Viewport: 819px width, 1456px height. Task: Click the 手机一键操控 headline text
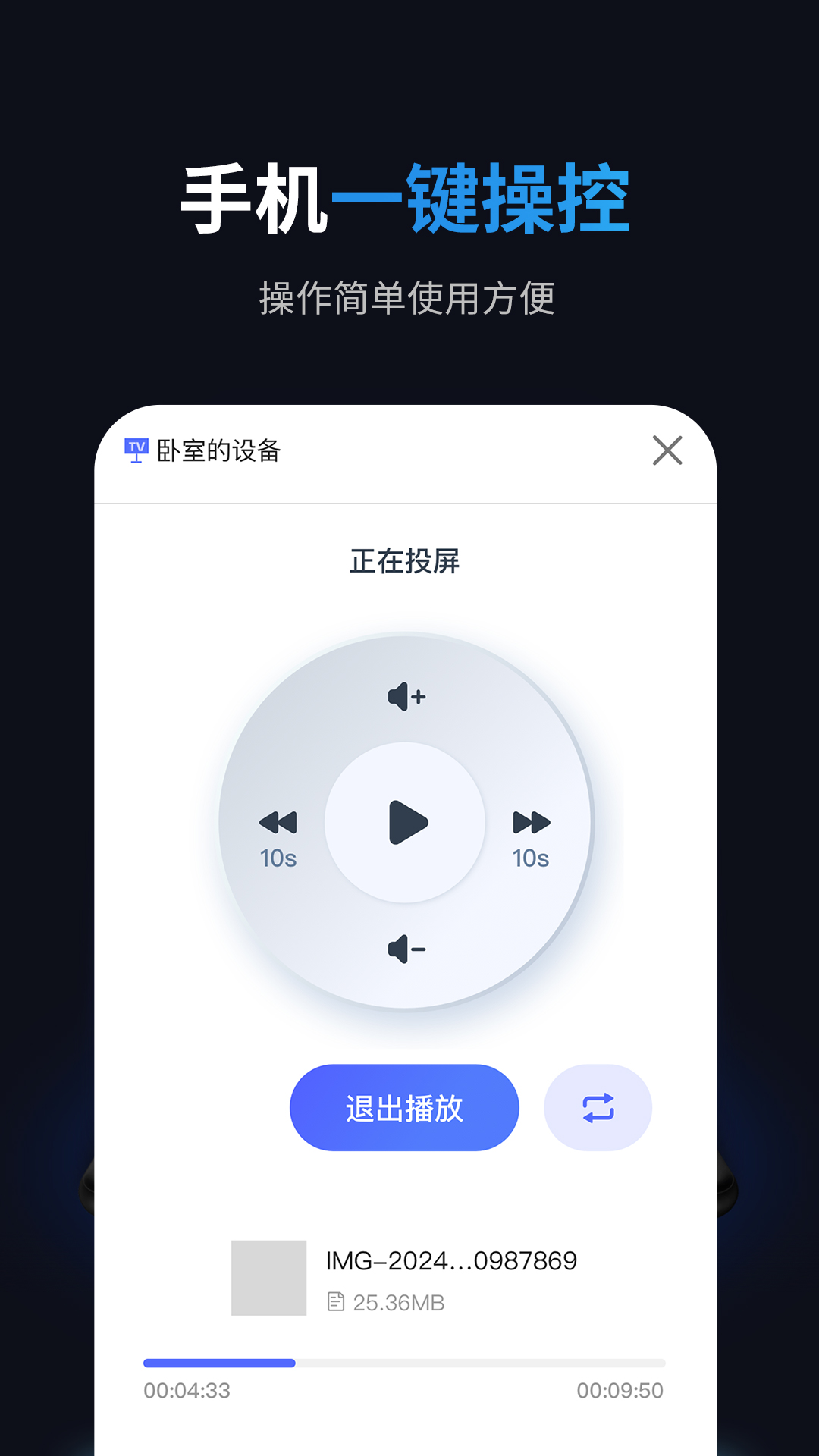click(x=408, y=196)
